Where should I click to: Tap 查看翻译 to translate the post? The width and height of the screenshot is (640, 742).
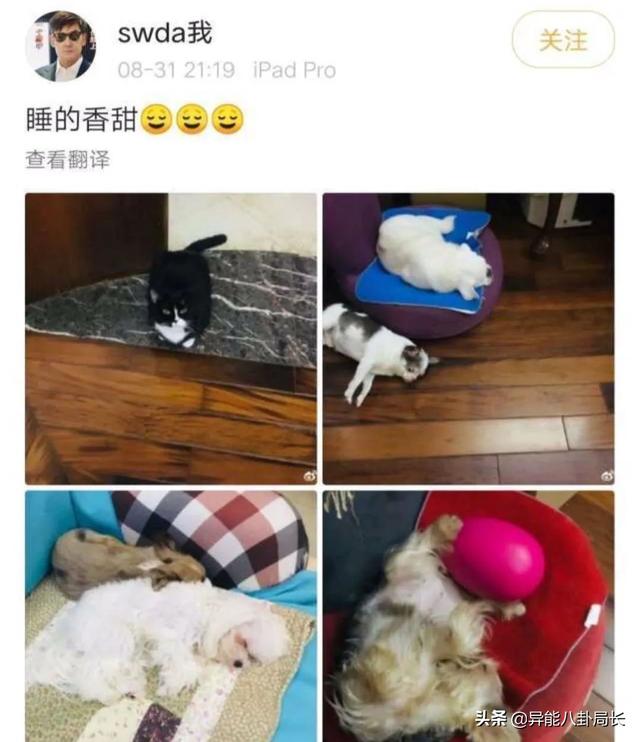point(67,159)
